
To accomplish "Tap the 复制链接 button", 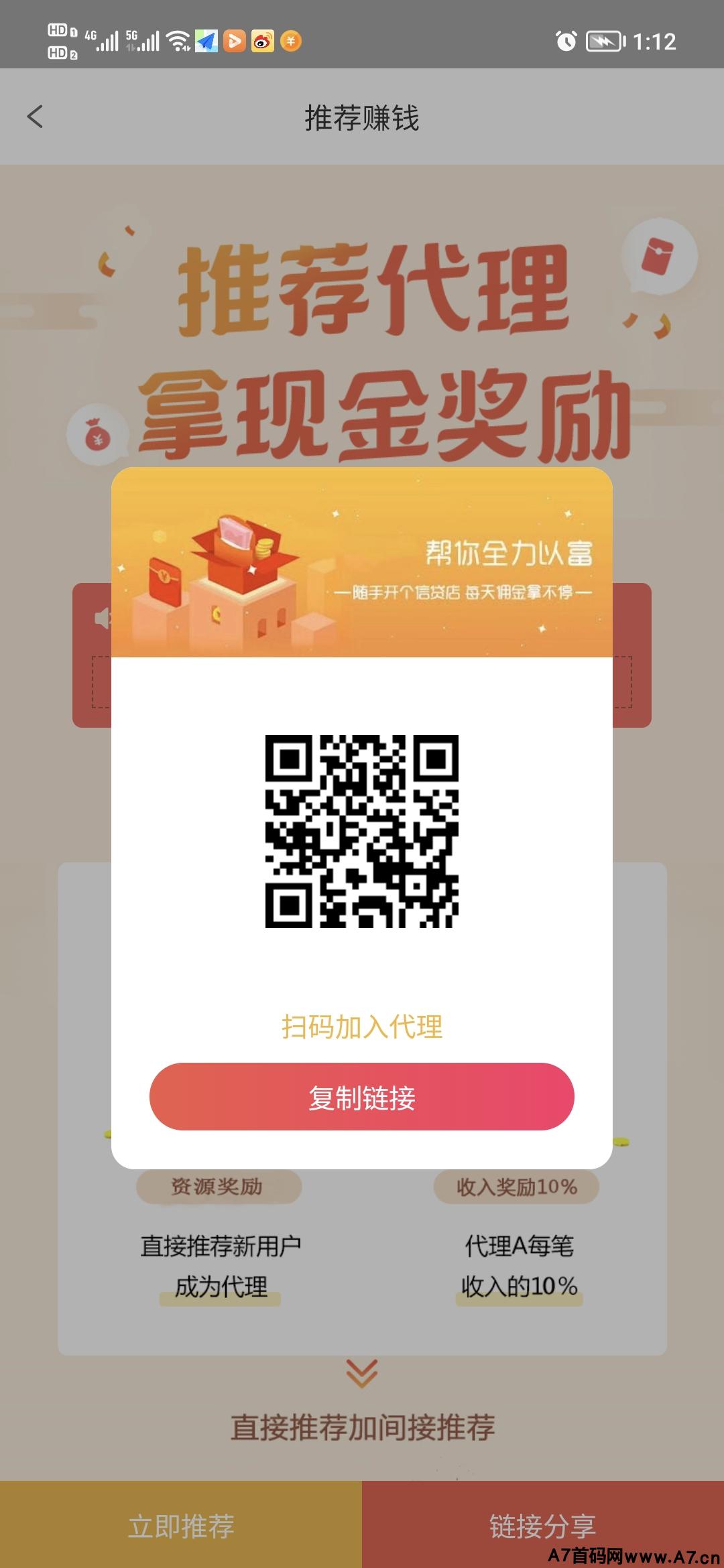I will (x=361, y=1097).
